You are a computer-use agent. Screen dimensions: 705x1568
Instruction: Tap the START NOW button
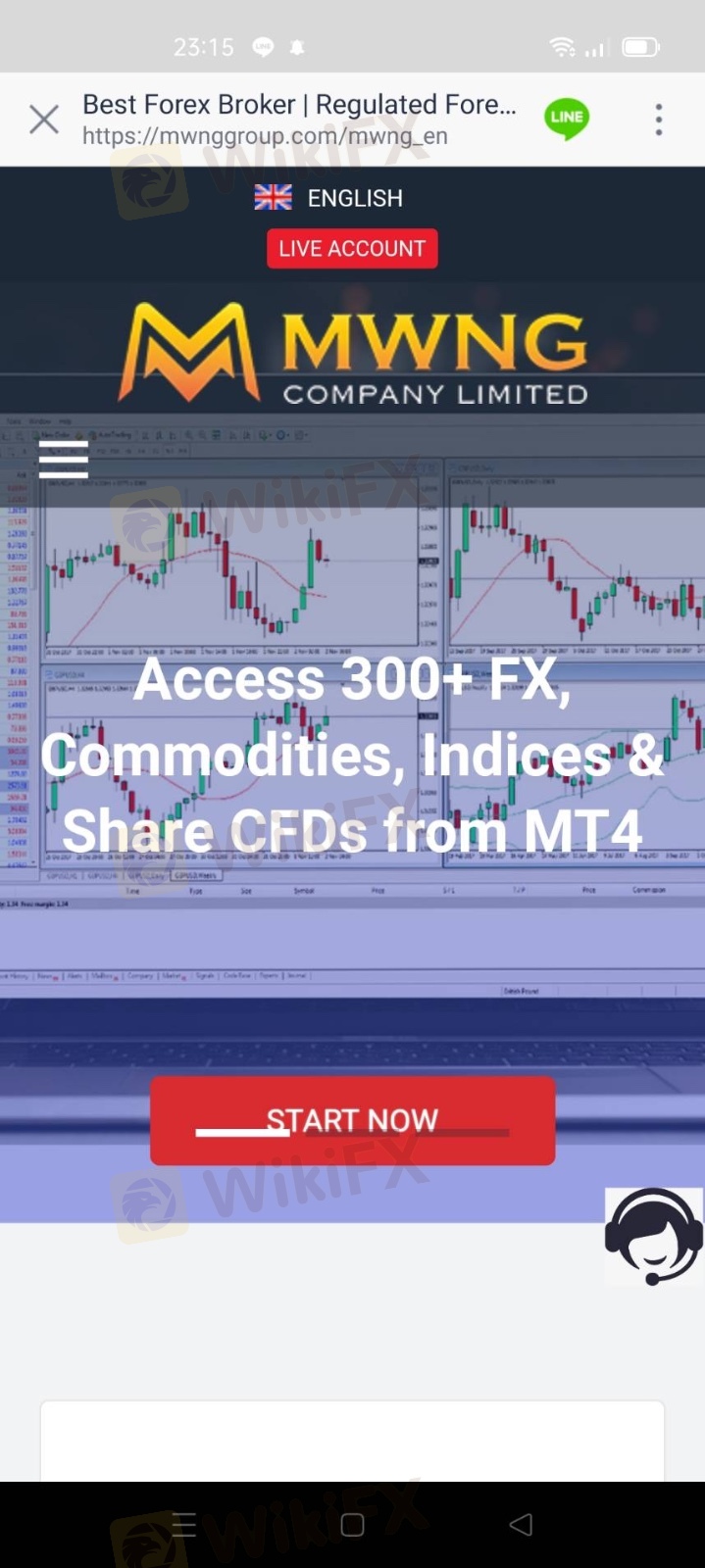(352, 1120)
